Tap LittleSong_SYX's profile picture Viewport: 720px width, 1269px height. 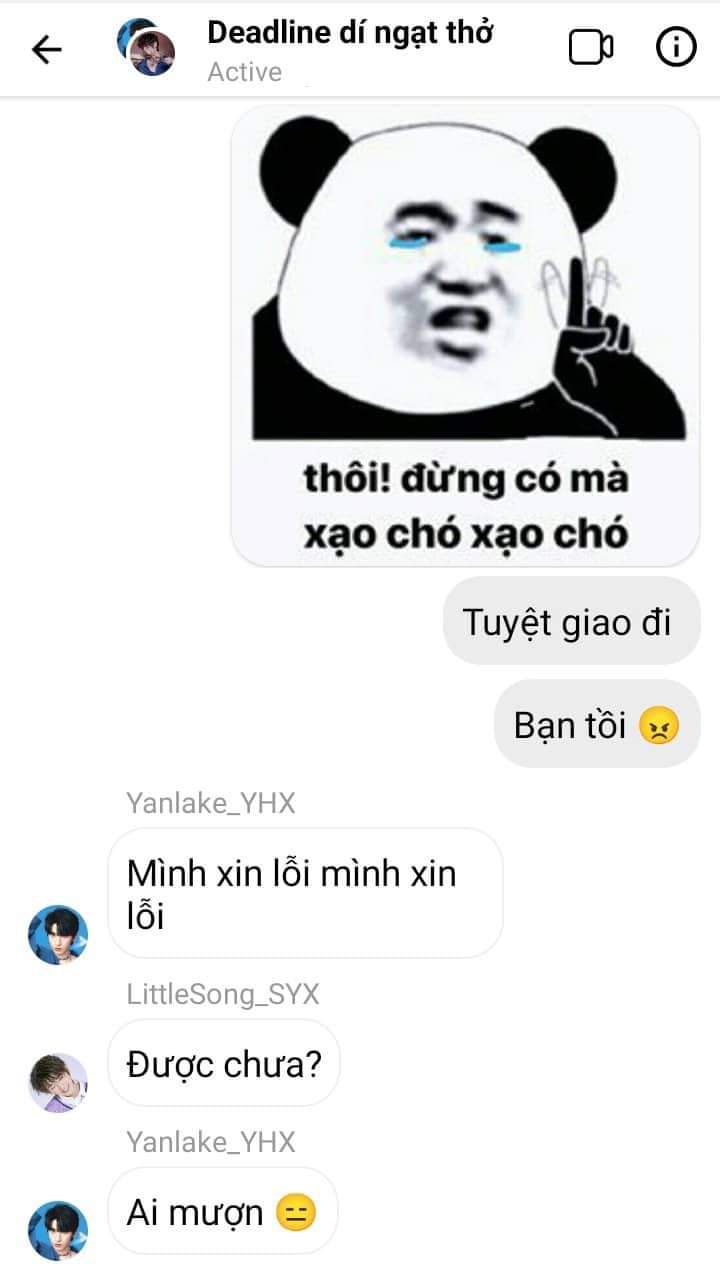coord(57,1083)
